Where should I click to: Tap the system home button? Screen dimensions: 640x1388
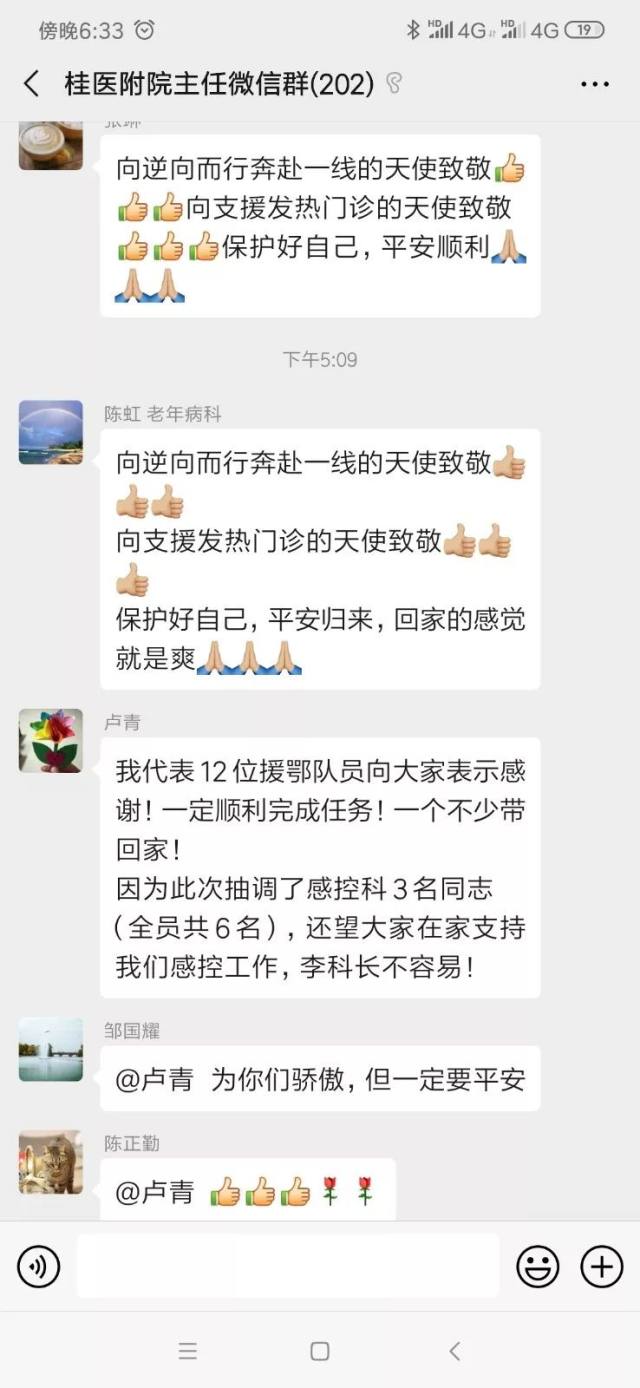point(320,1351)
